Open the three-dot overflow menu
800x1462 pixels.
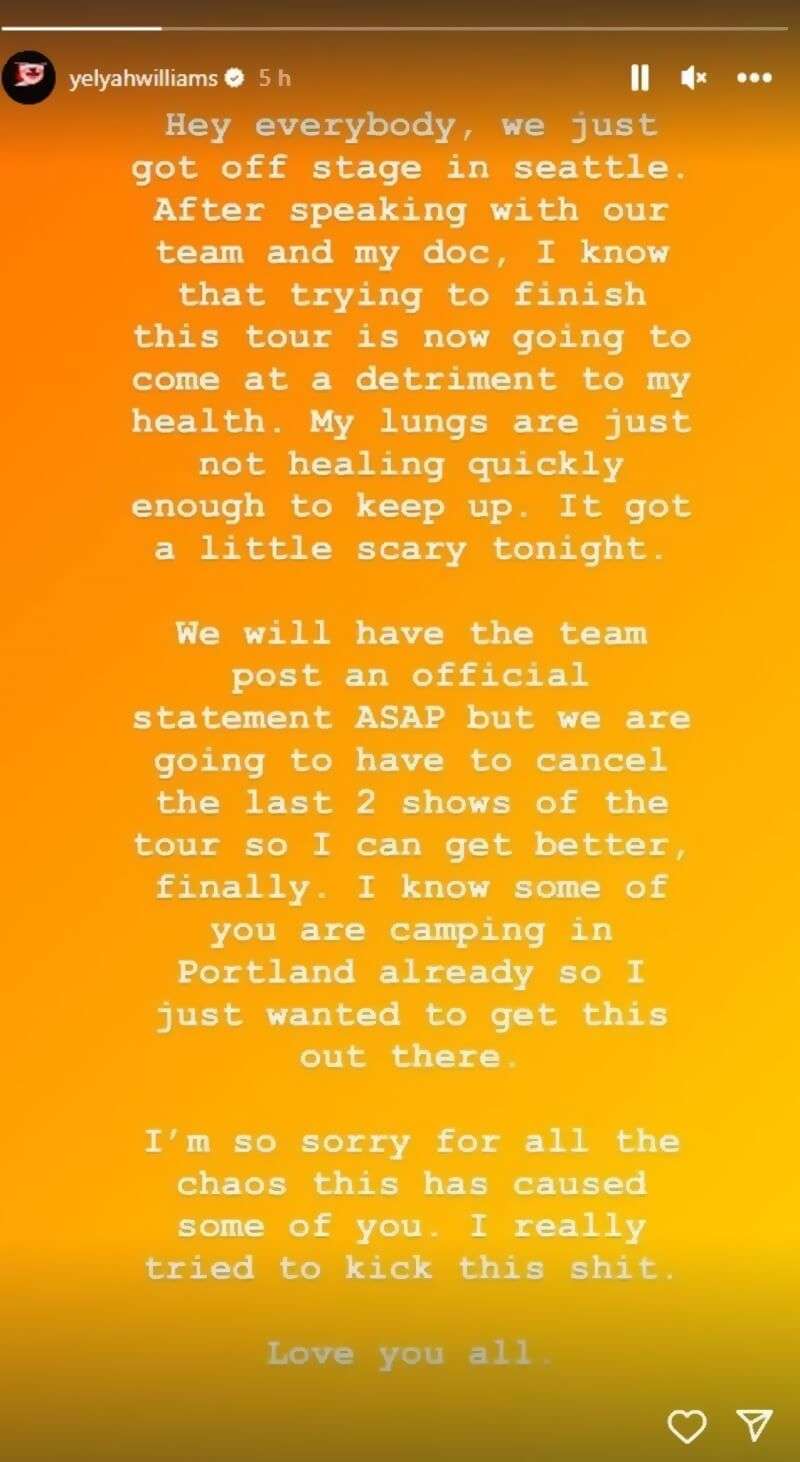754,77
